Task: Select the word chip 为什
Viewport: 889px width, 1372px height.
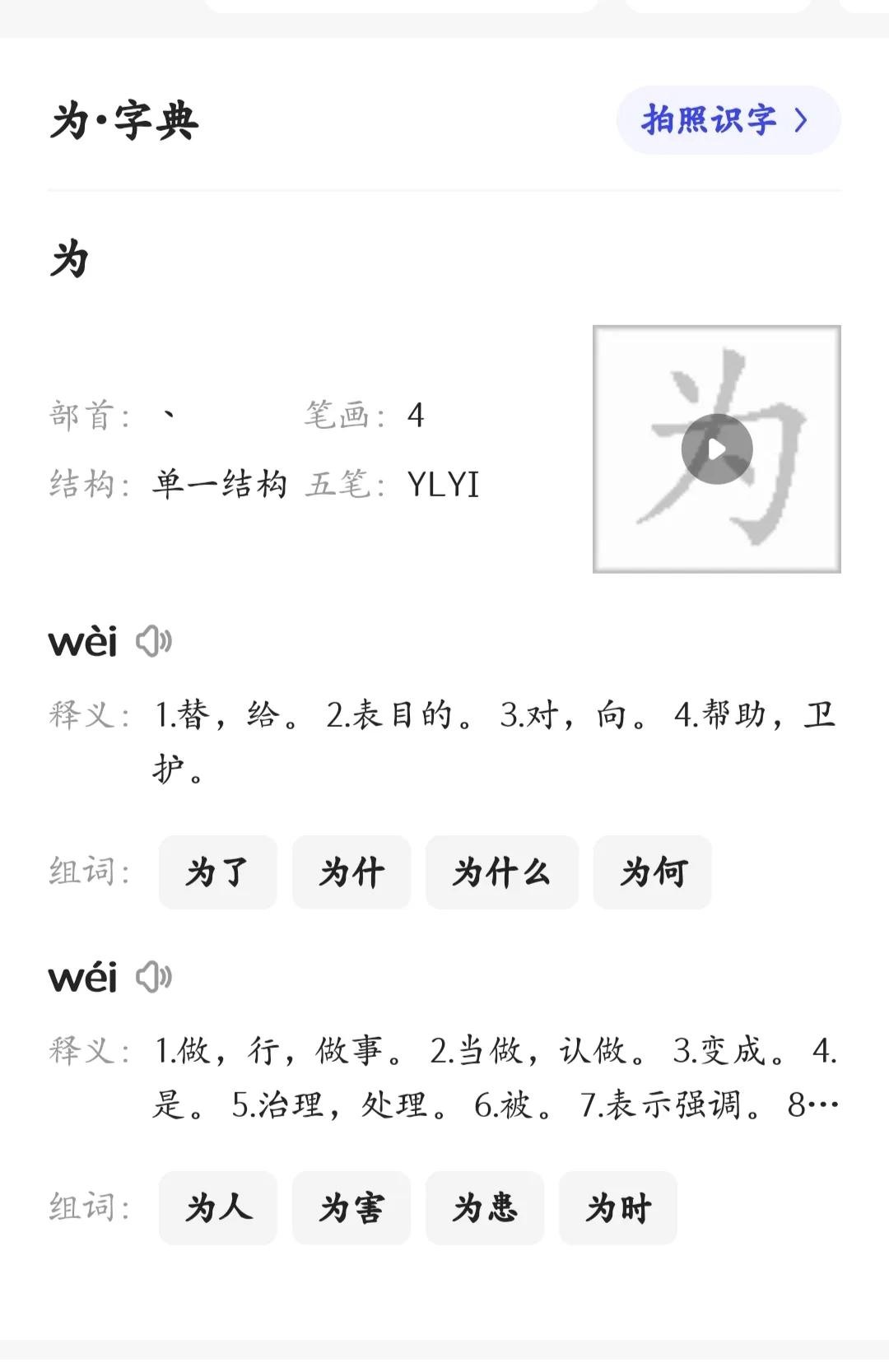Action: 351,872
